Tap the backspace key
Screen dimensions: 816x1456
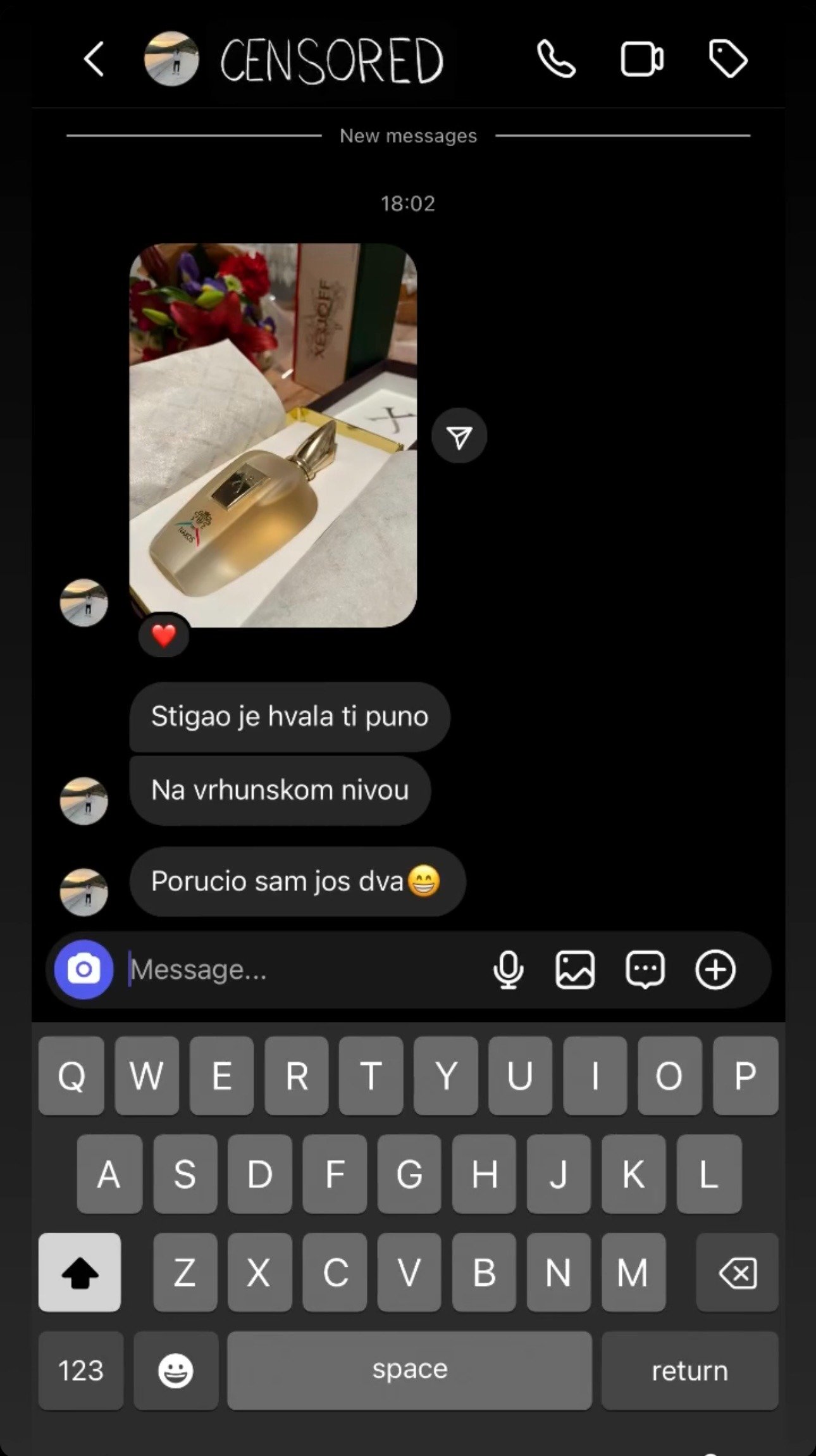click(x=737, y=1272)
